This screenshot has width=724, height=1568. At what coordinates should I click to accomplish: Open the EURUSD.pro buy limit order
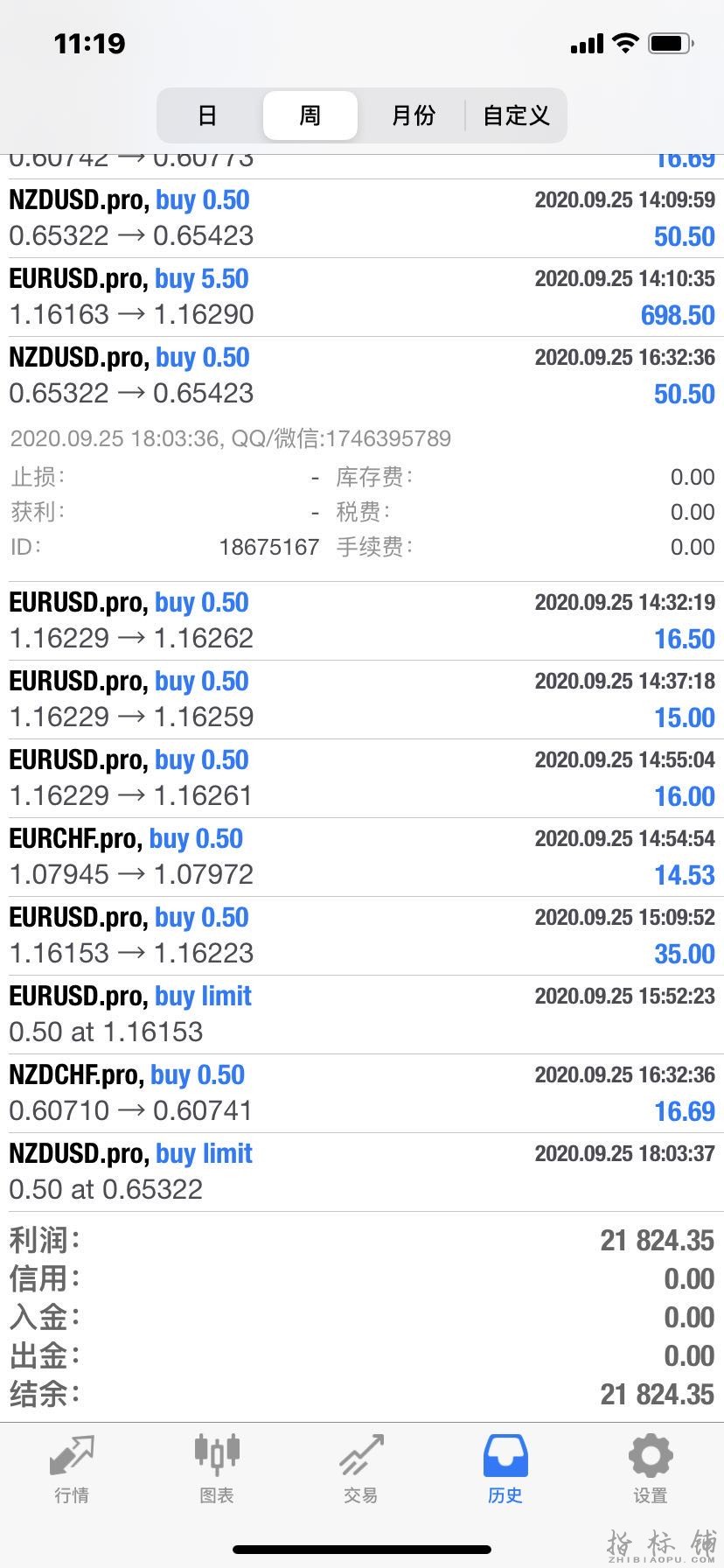(x=362, y=1014)
